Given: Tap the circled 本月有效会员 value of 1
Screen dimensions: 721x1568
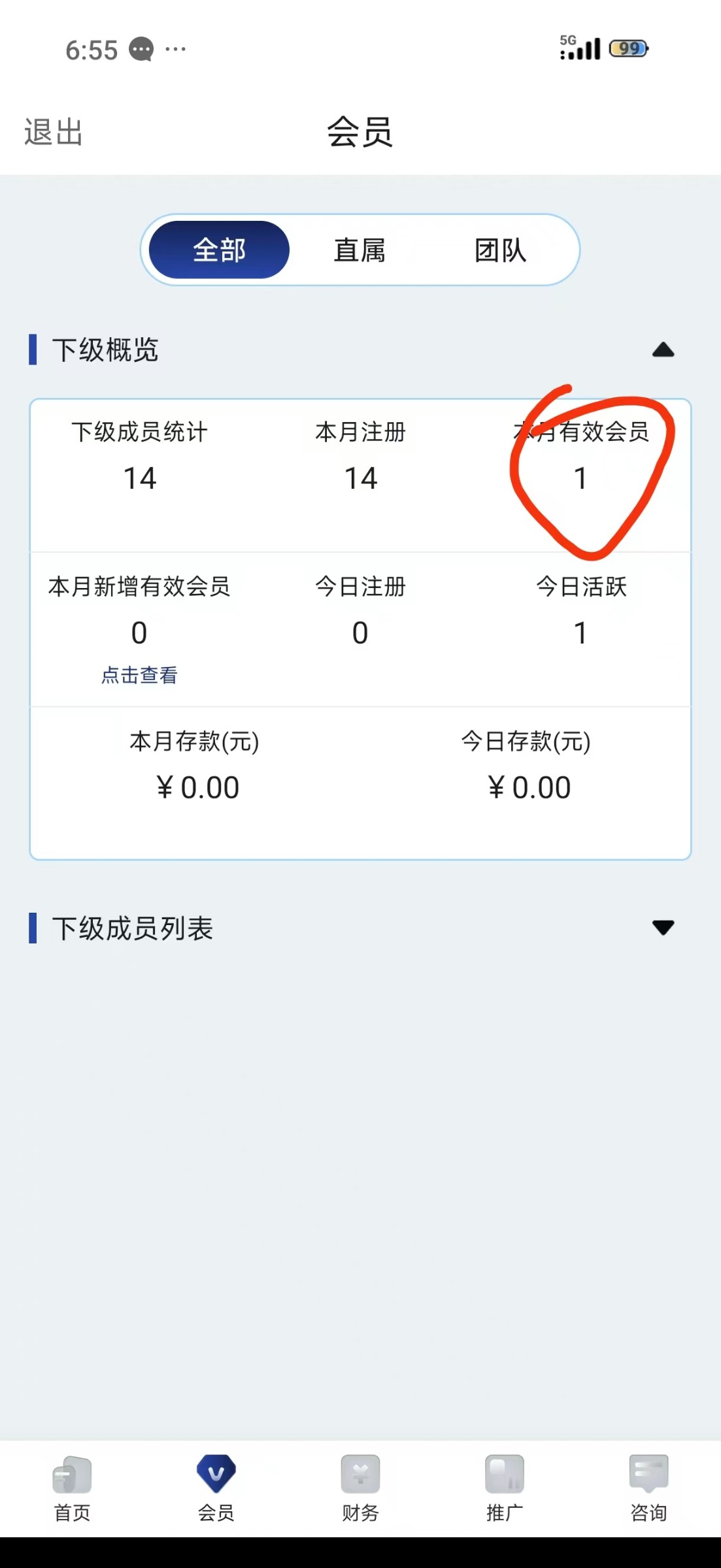Looking at the screenshot, I should pos(580,478).
